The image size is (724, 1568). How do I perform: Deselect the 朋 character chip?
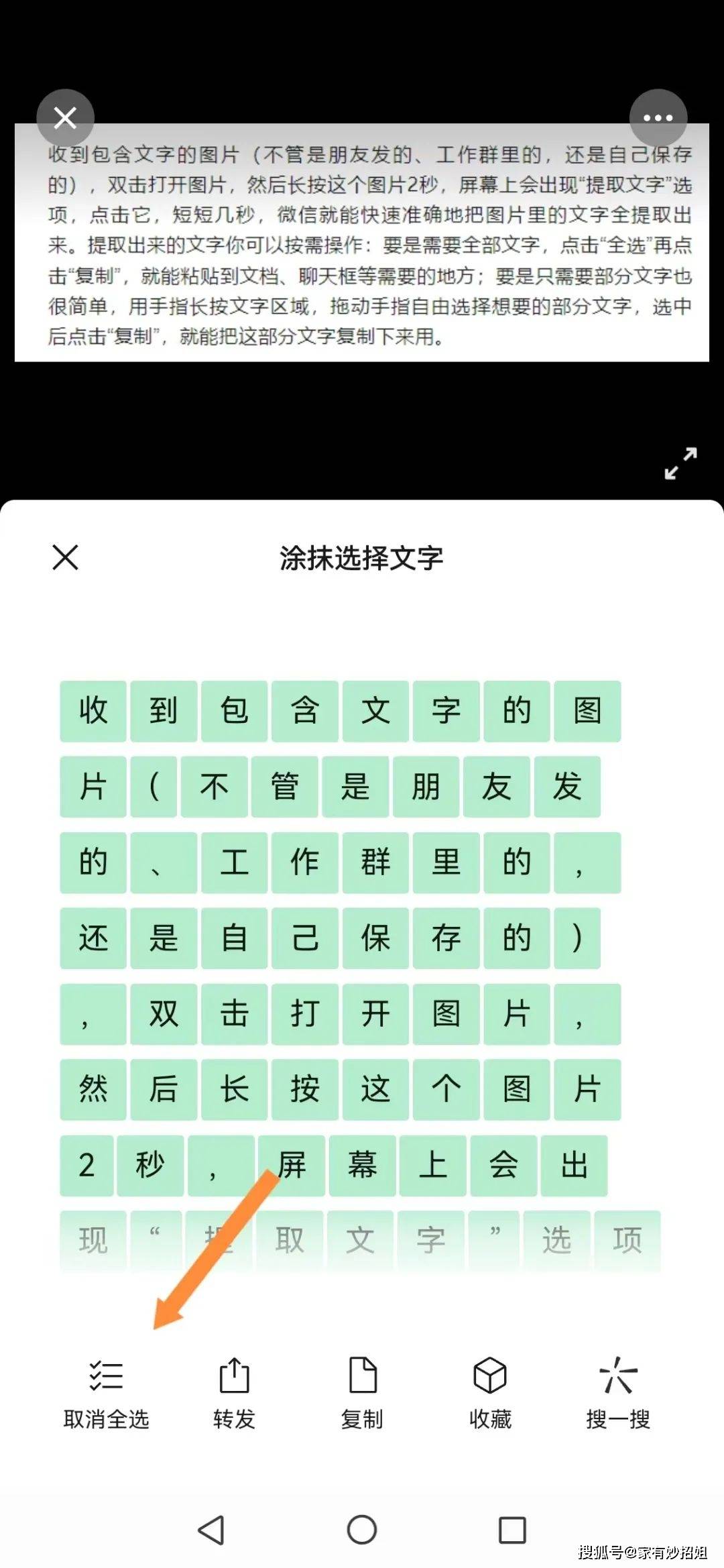click(426, 787)
